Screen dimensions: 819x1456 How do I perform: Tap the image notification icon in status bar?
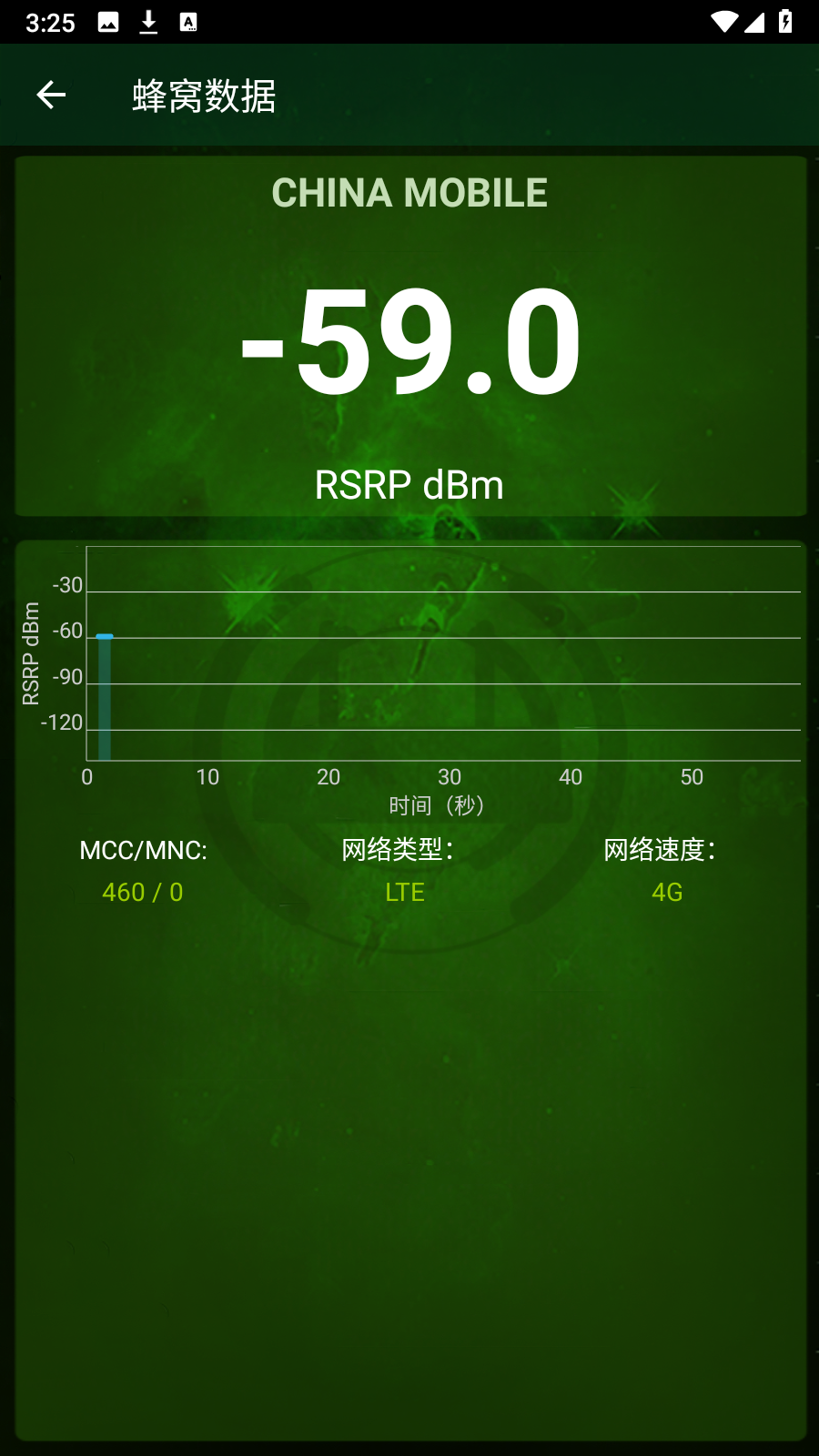[109, 22]
